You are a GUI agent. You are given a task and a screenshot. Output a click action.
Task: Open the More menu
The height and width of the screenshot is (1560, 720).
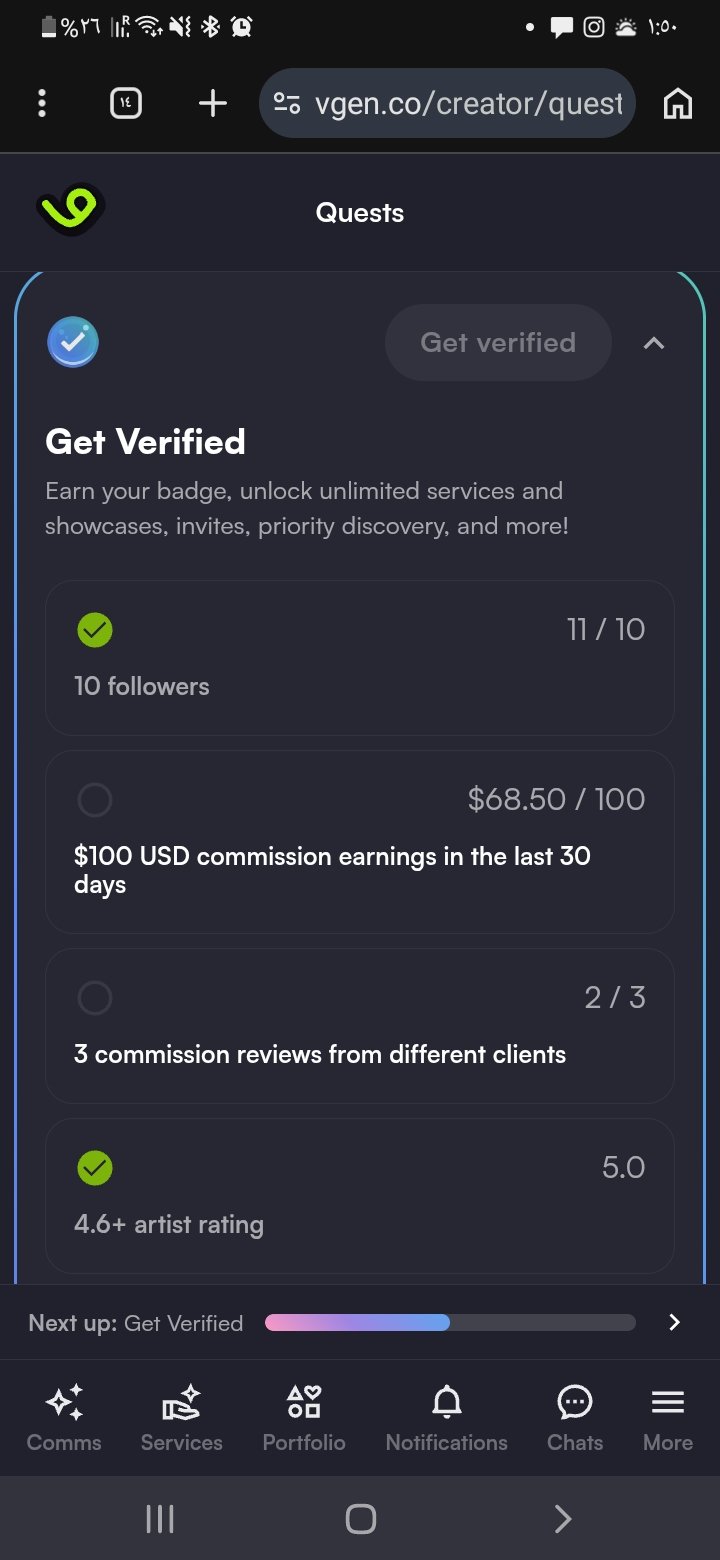click(x=668, y=1418)
